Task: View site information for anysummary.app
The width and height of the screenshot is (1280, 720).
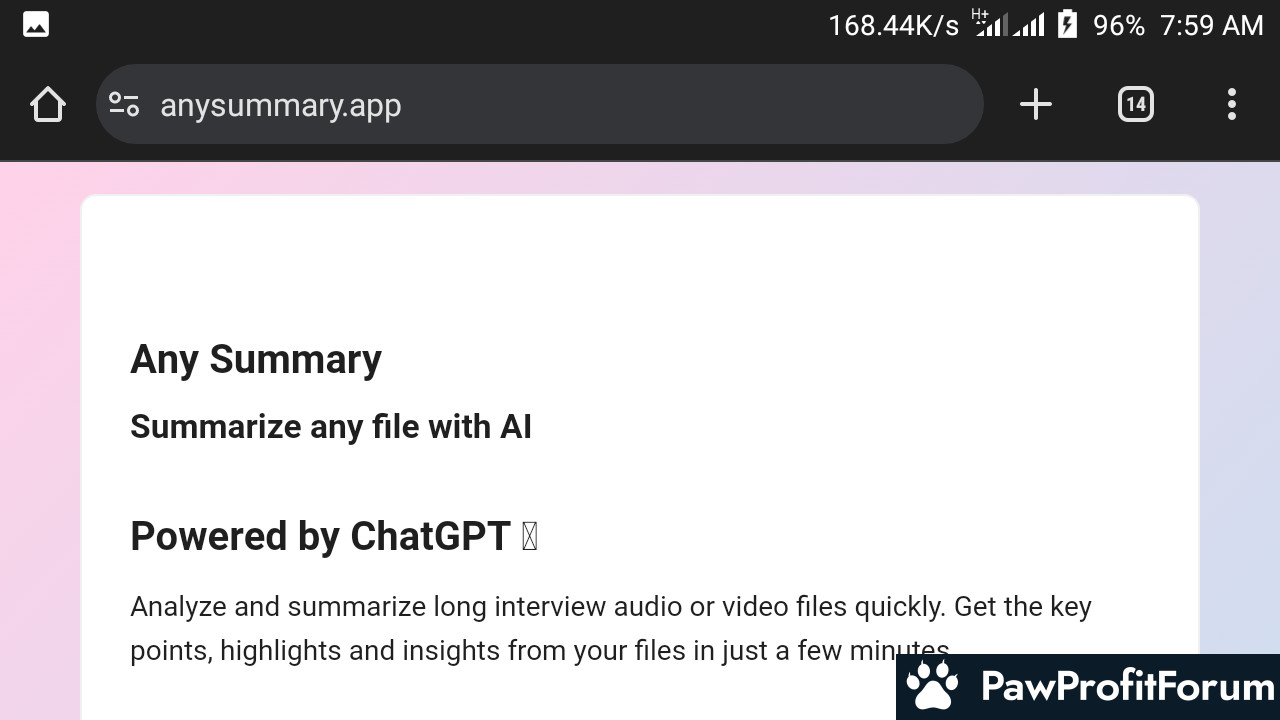Action: pos(124,105)
